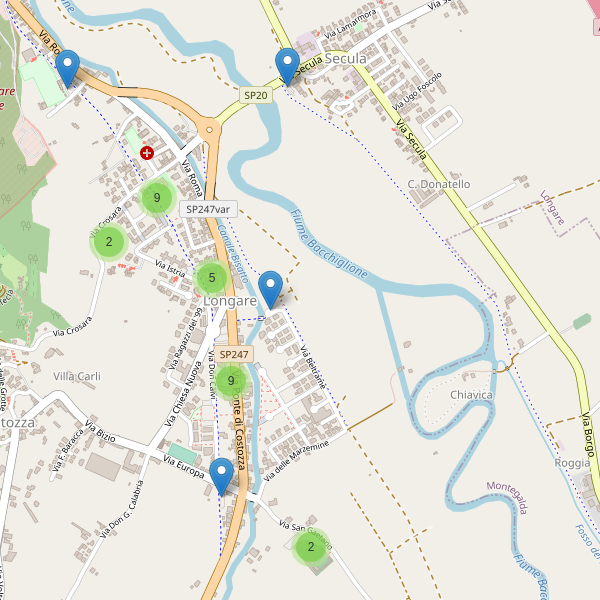The width and height of the screenshot is (600, 600).
Task: Open the blue pin on Via Secula
Action: (x=288, y=66)
